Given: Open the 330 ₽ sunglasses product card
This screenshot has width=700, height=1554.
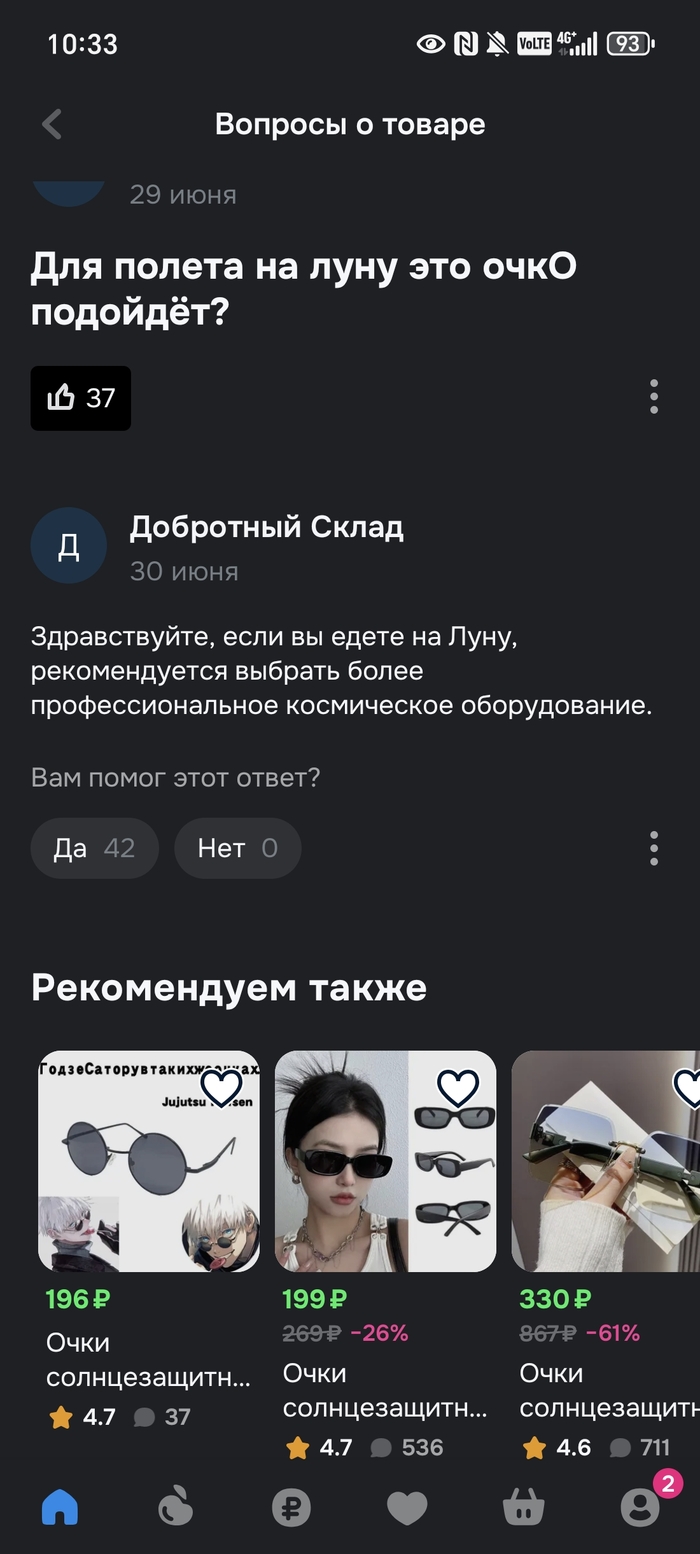Looking at the screenshot, I should click(606, 1161).
